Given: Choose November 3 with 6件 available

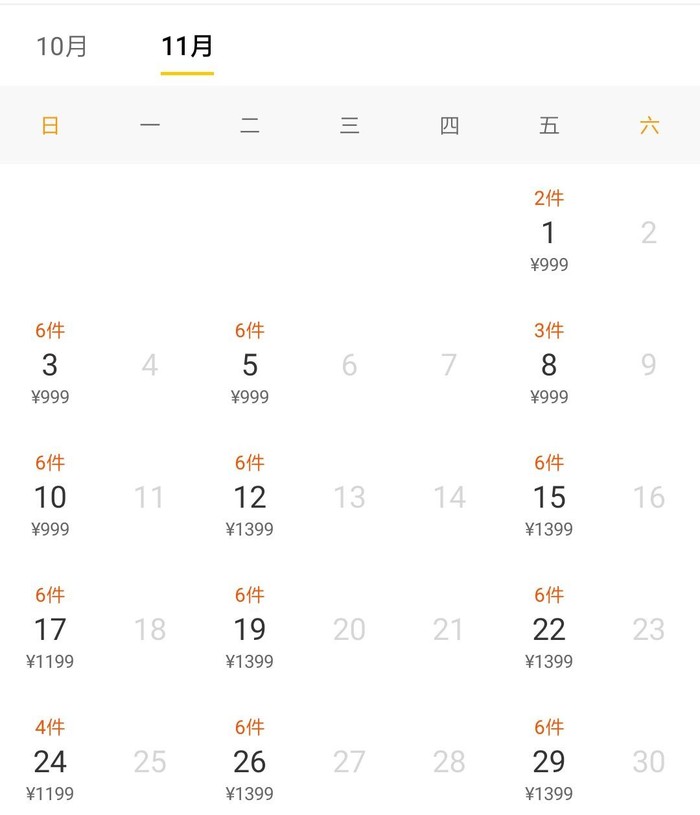Looking at the screenshot, I should (50, 365).
